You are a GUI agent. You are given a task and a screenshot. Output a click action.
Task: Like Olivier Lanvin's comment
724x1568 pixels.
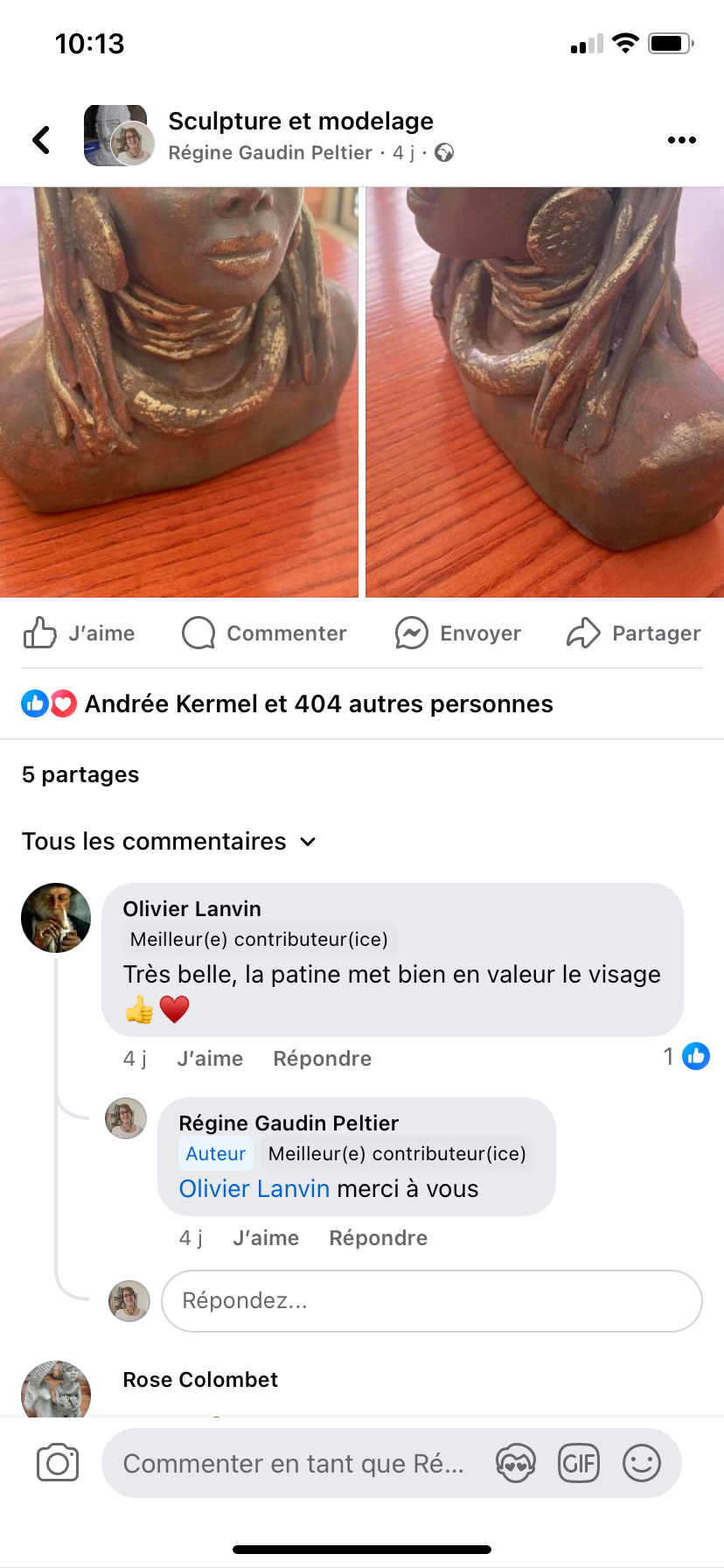coord(210,1059)
